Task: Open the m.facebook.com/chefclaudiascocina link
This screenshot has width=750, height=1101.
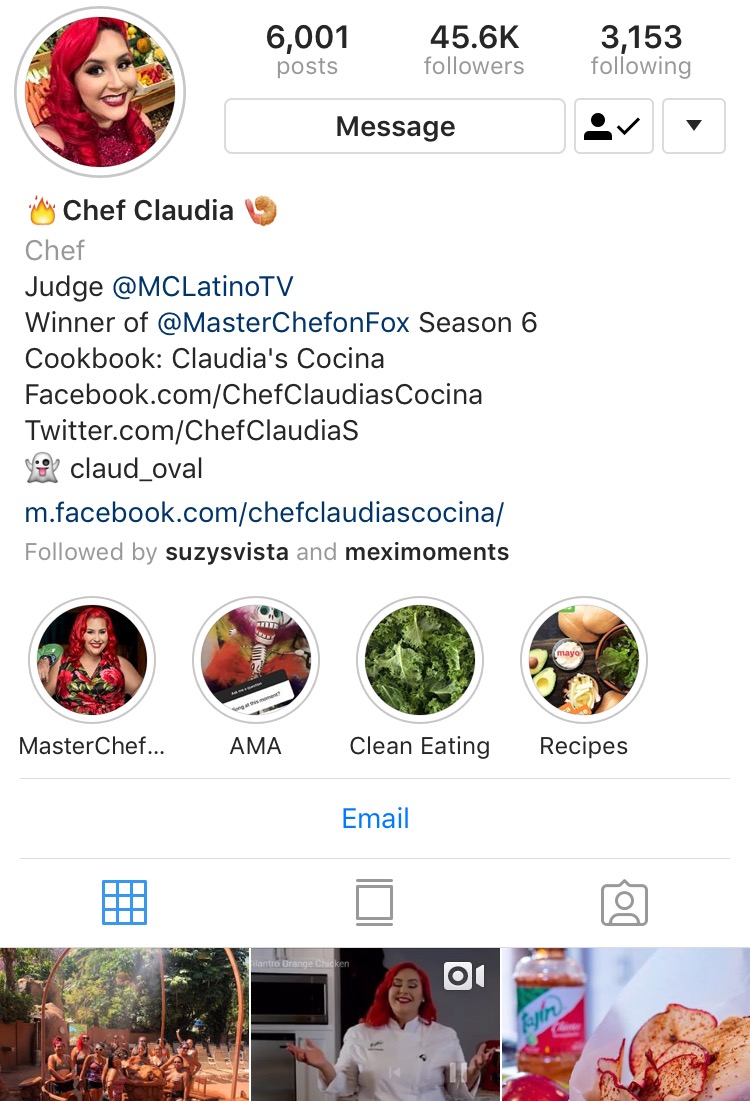Action: coord(264,513)
